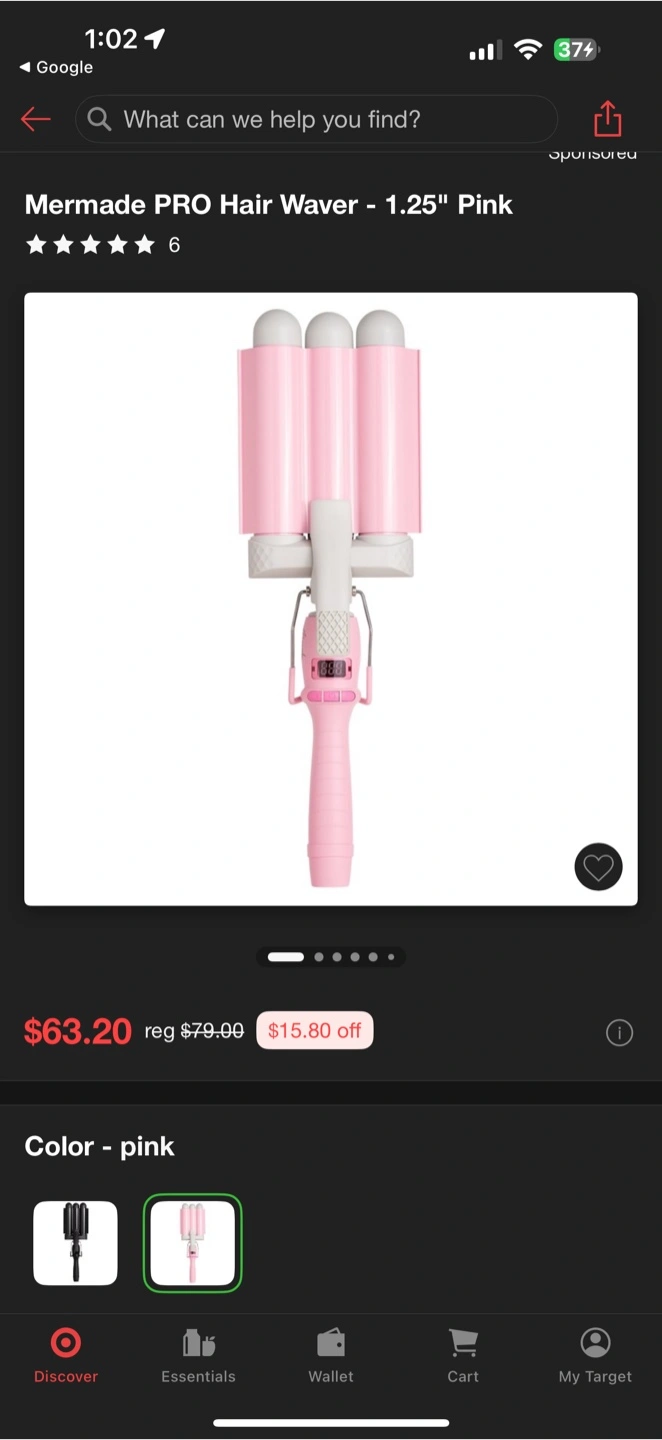Switch to the Discover tab
Image resolution: width=662 pixels, height=1440 pixels.
point(66,1356)
